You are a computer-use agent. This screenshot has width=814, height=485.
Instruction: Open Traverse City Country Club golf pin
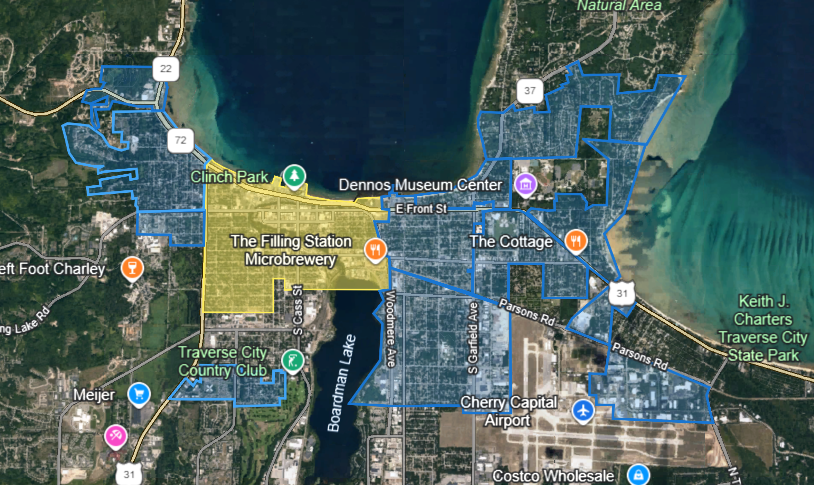coord(292,360)
